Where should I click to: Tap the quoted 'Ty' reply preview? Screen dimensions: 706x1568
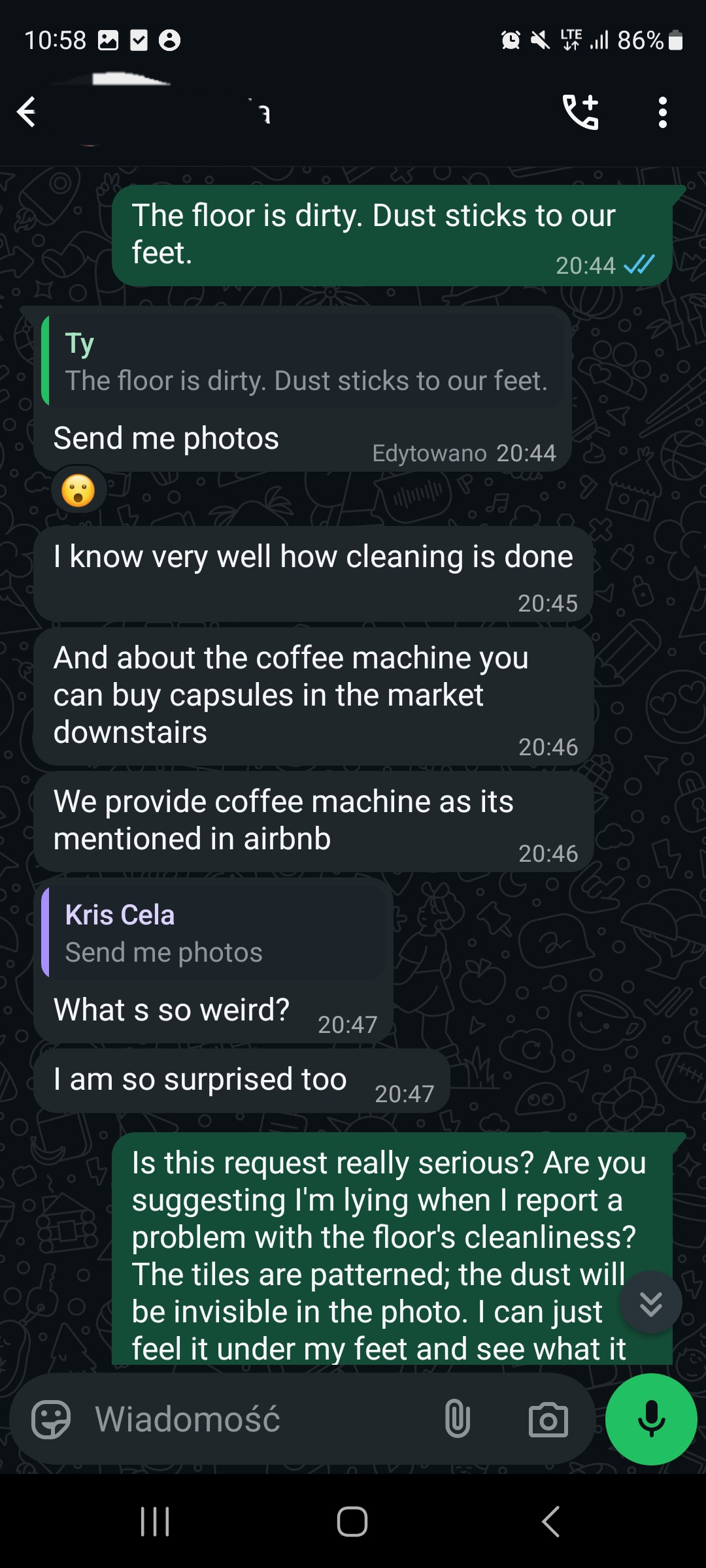point(303,361)
